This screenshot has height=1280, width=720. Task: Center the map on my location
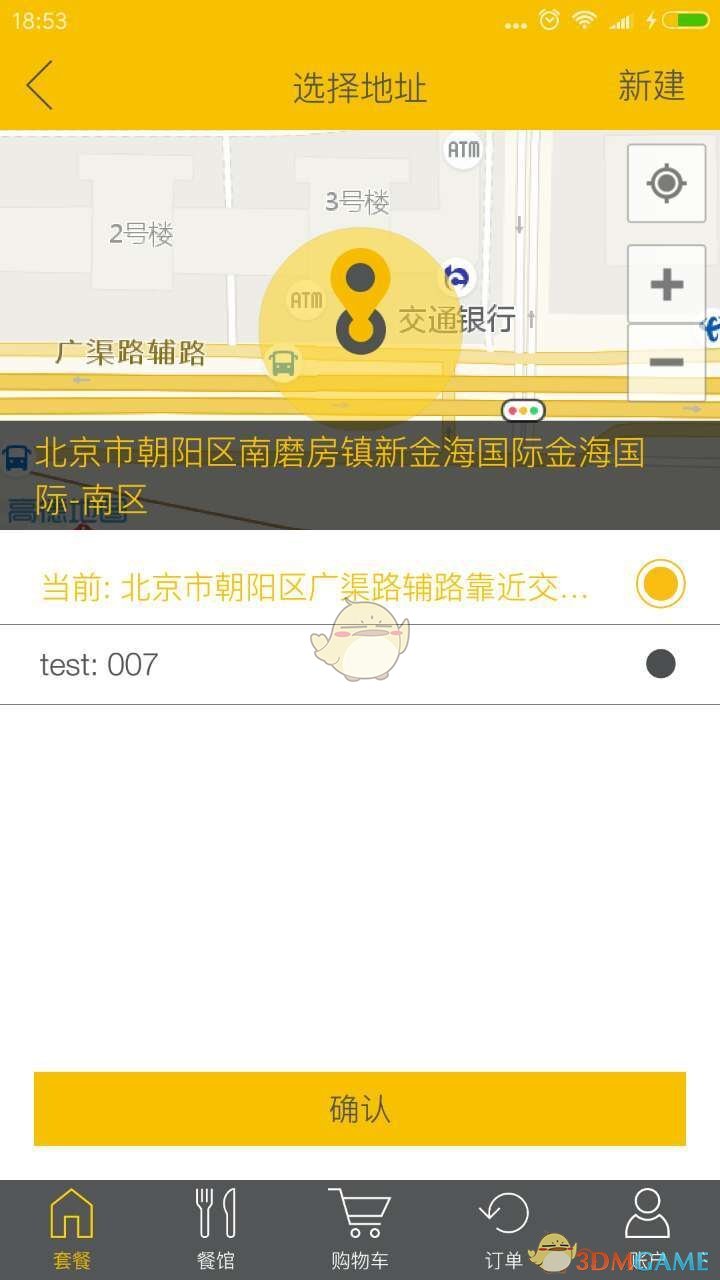click(x=666, y=183)
